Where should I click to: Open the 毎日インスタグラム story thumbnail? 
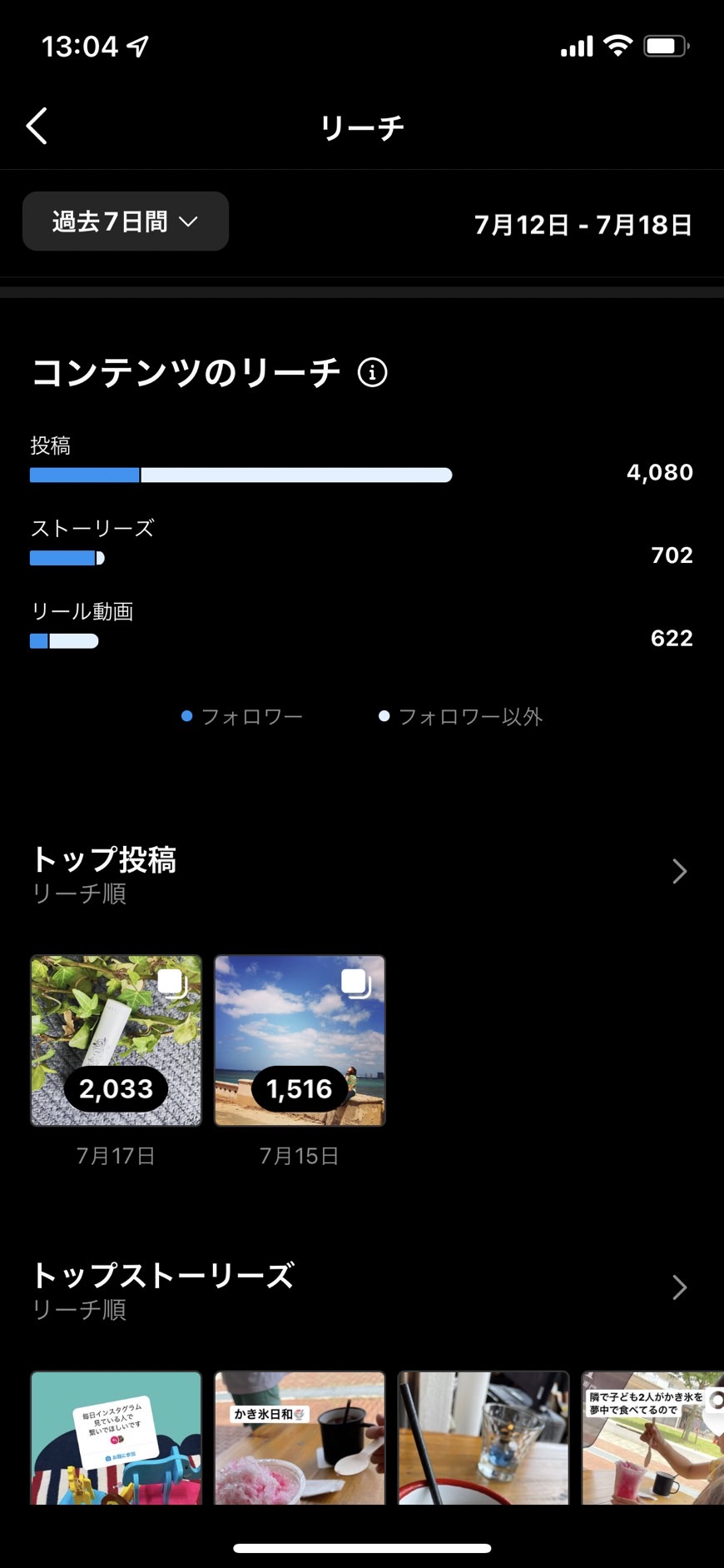(117, 1438)
